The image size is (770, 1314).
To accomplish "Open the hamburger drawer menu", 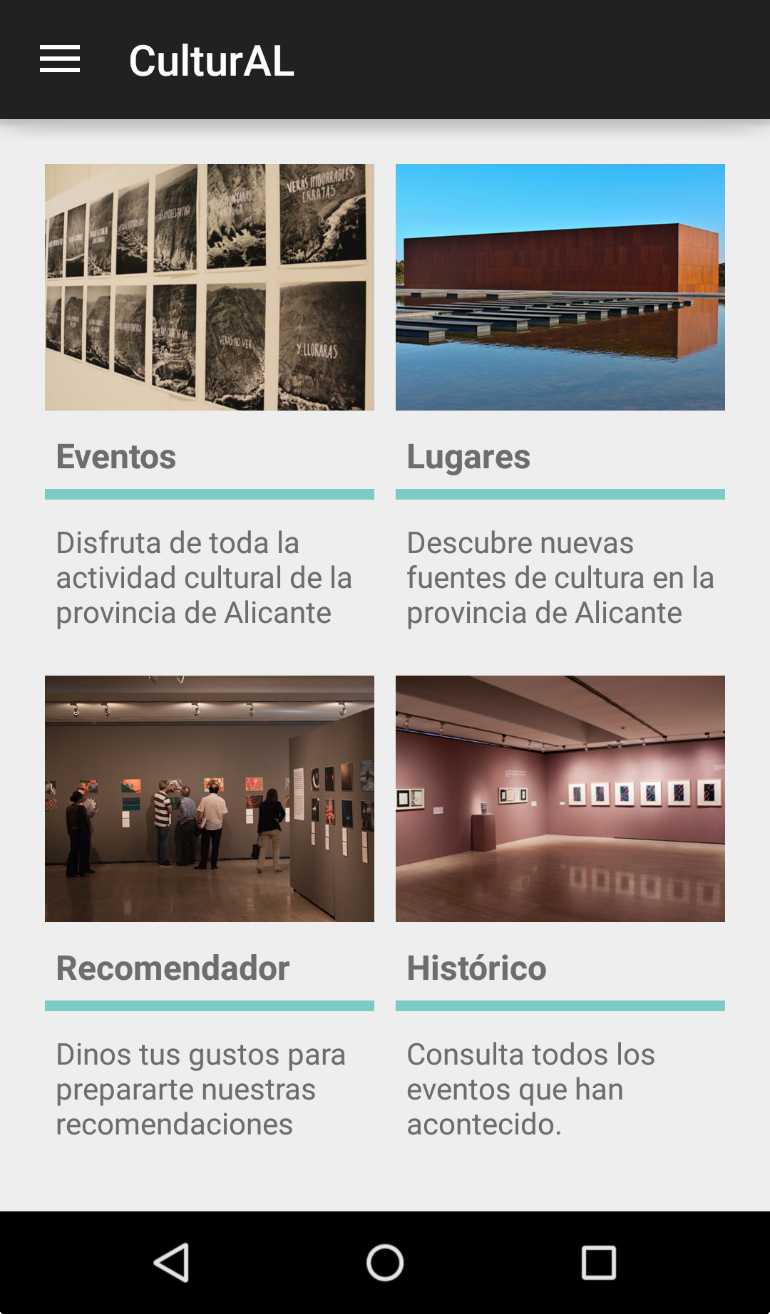I will [x=60, y=60].
